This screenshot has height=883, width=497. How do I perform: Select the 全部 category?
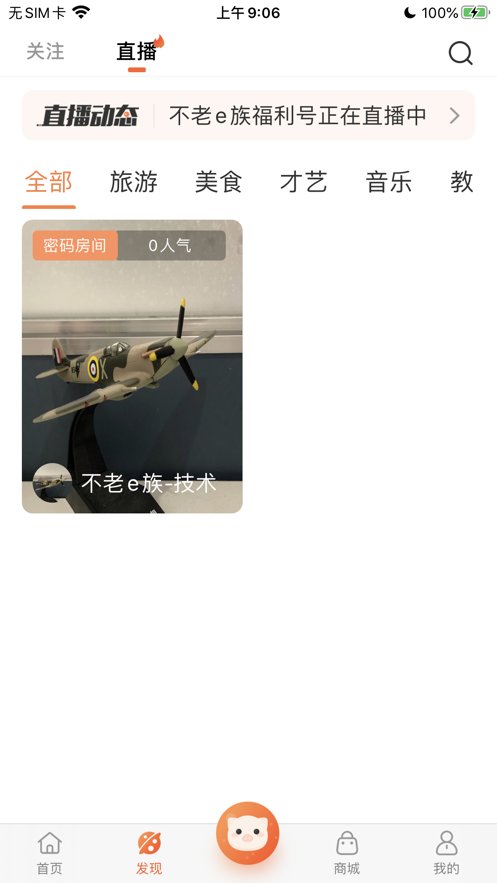pos(48,182)
